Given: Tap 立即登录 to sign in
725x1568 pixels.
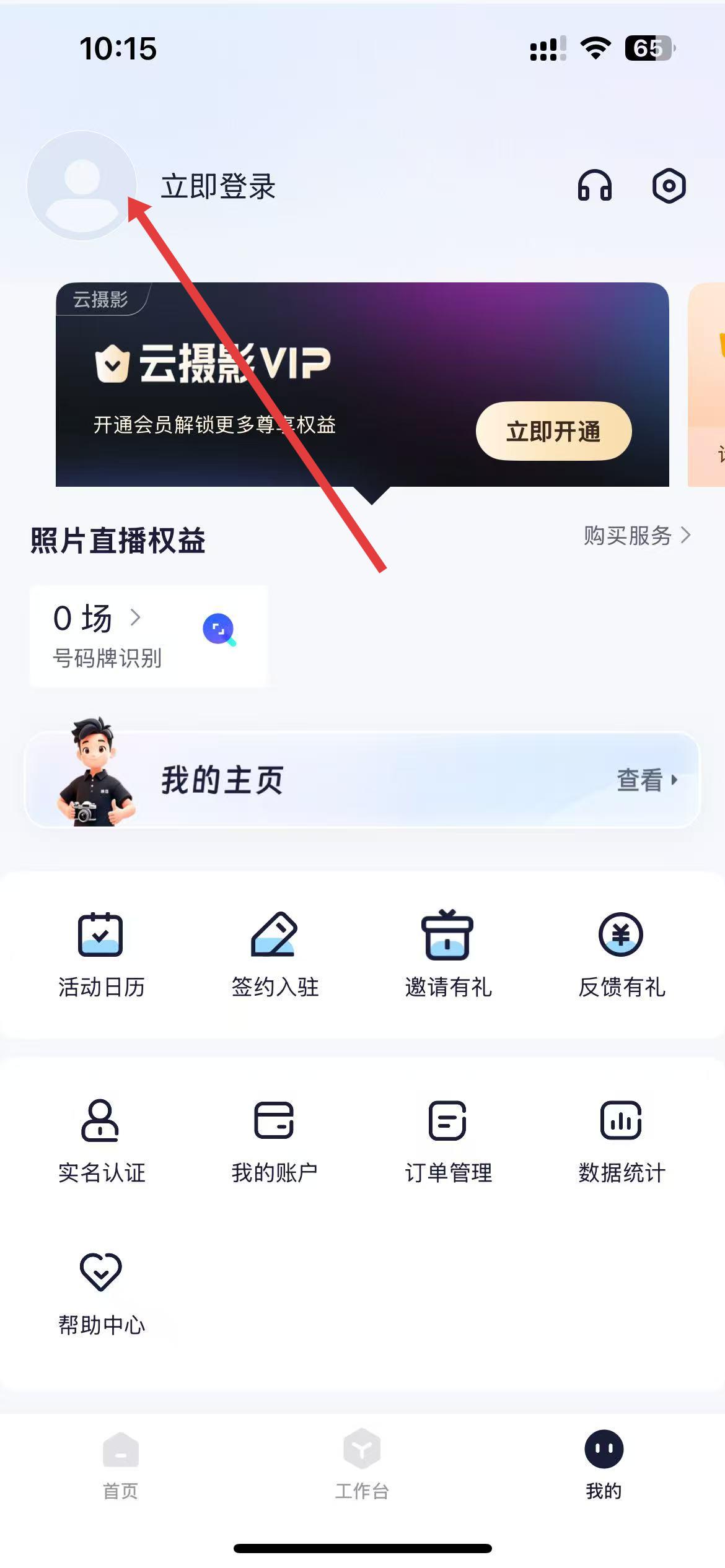Looking at the screenshot, I should (x=219, y=186).
